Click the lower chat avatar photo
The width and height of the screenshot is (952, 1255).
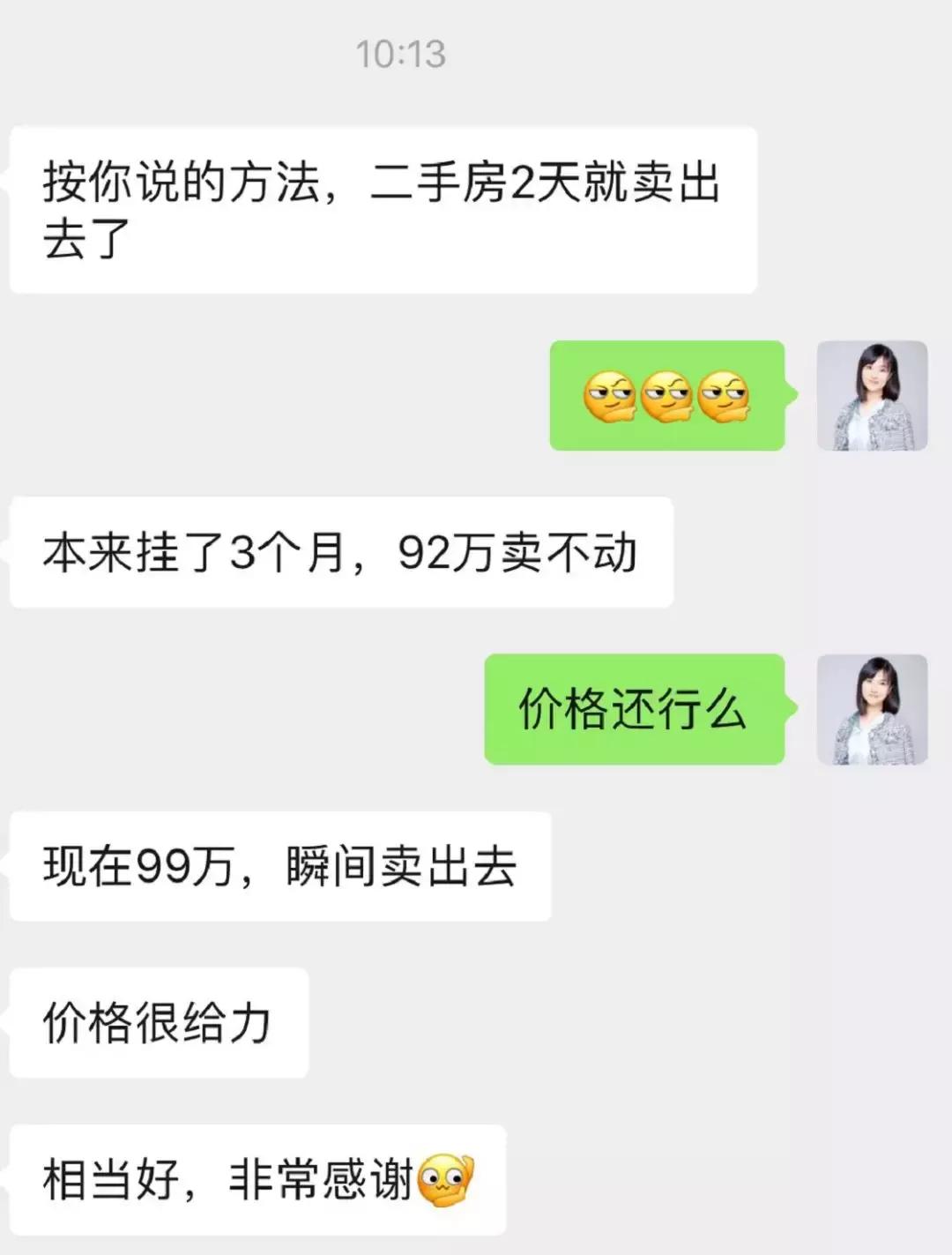click(x=871, y=708)
